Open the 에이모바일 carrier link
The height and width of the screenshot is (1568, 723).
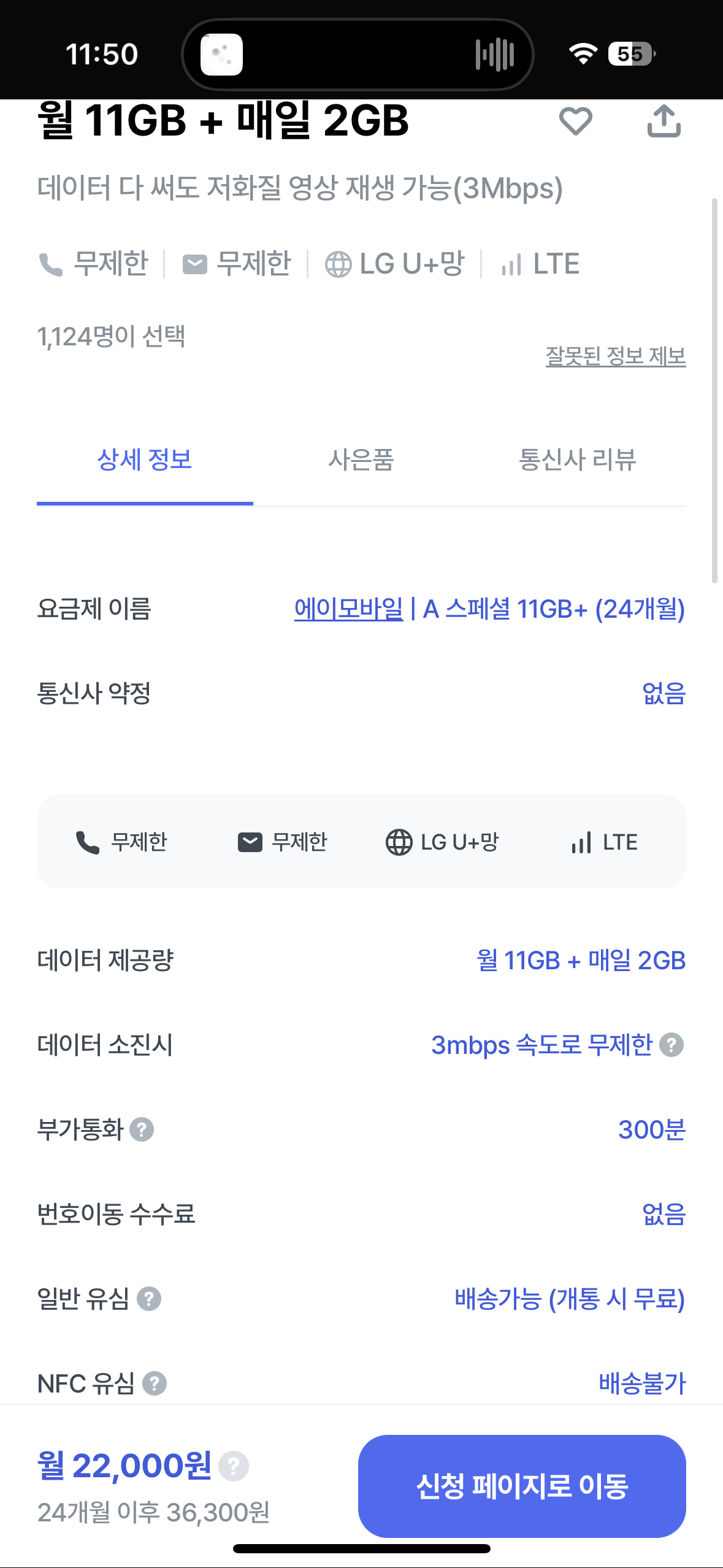[x=349, y=609]
